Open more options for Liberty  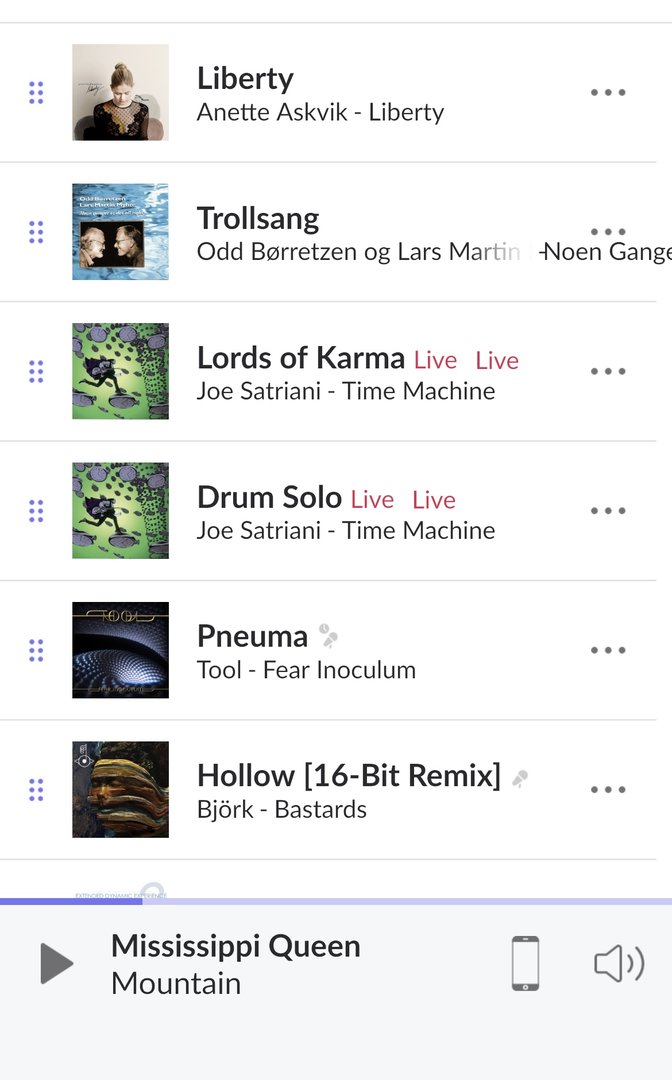coord(607,92)
